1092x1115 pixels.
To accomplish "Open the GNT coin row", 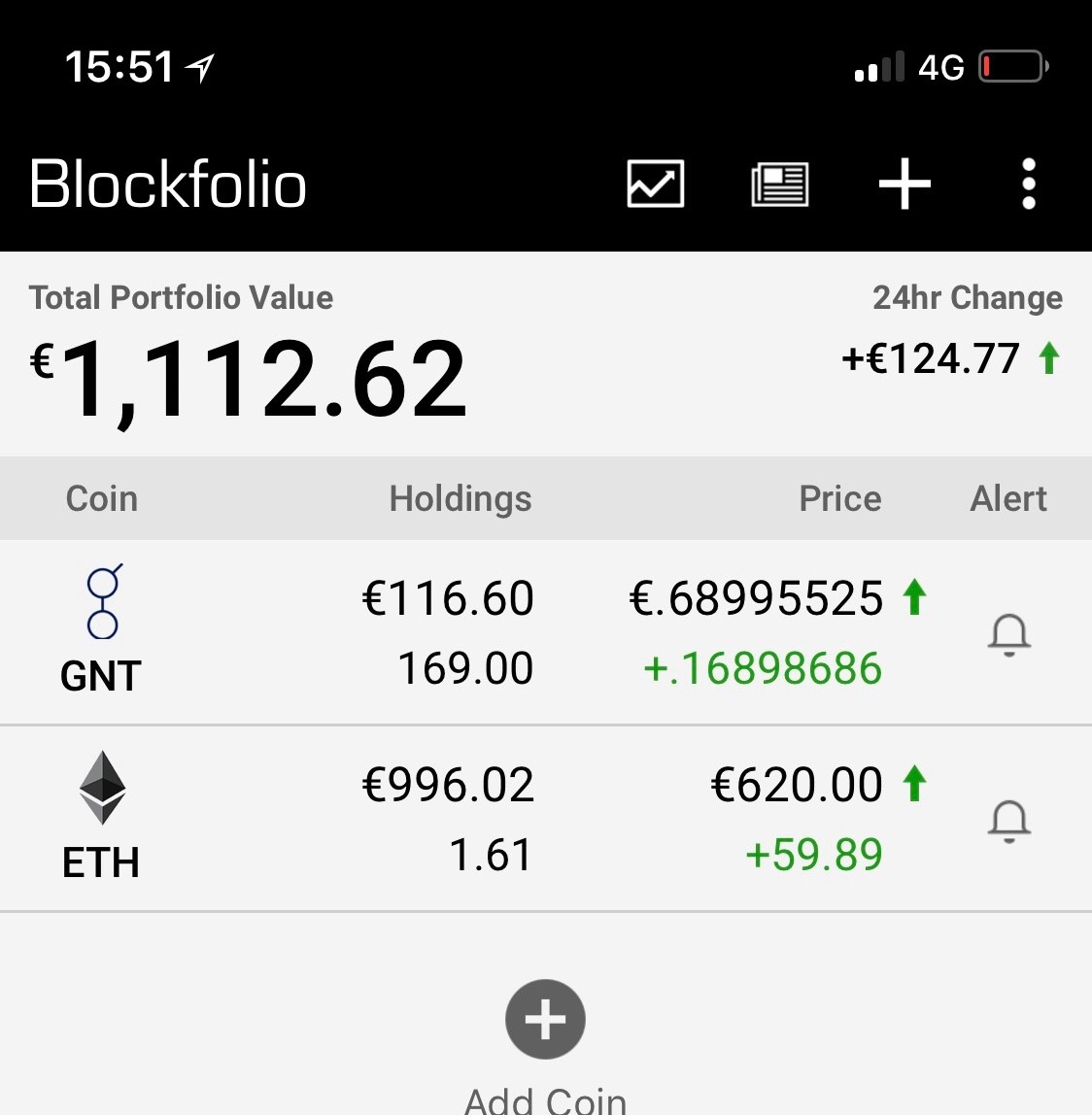I will (x=546, y=632).
